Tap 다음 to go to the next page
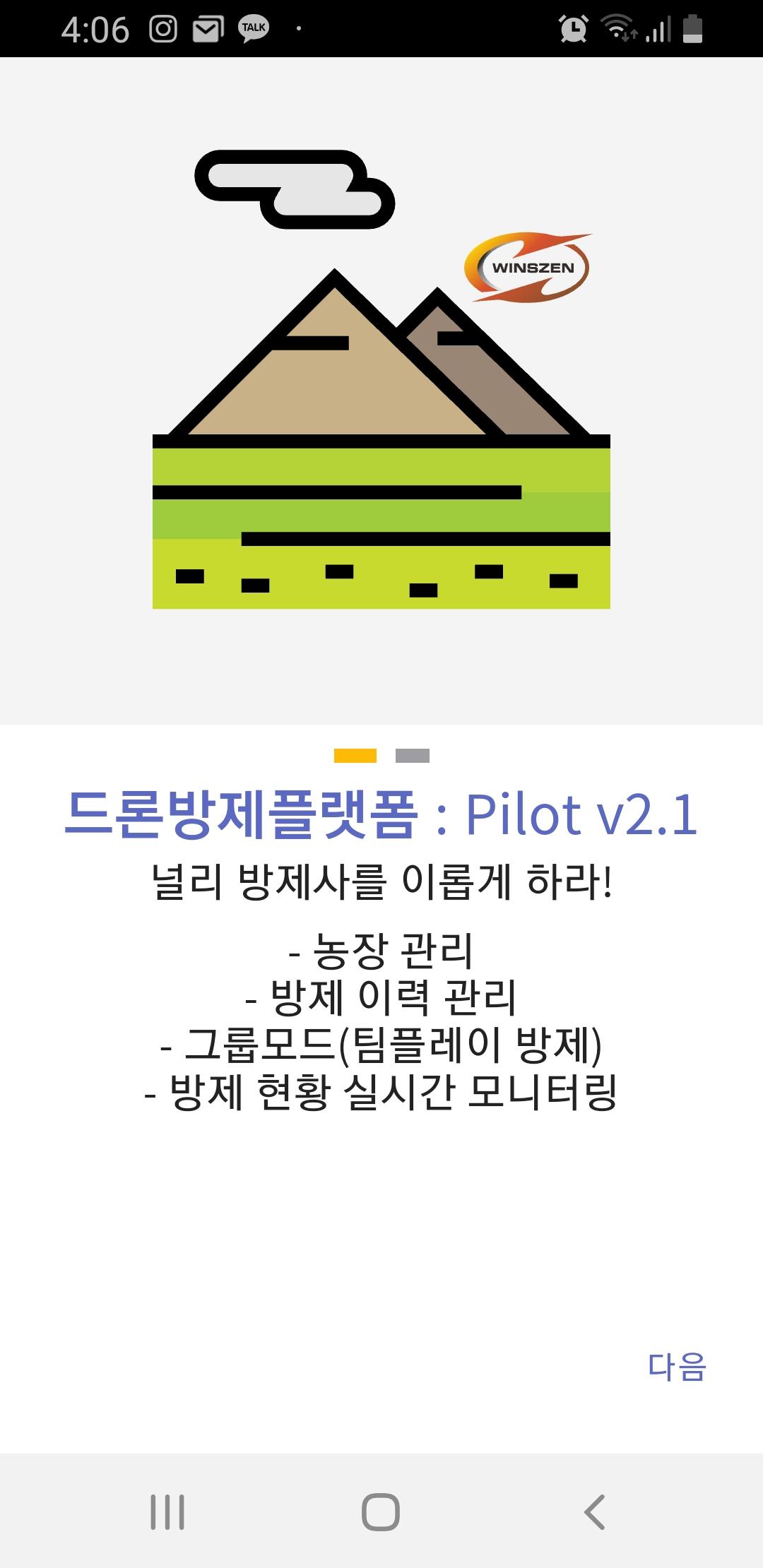This screenshot has width=763, height=1568. [677, 1366]
